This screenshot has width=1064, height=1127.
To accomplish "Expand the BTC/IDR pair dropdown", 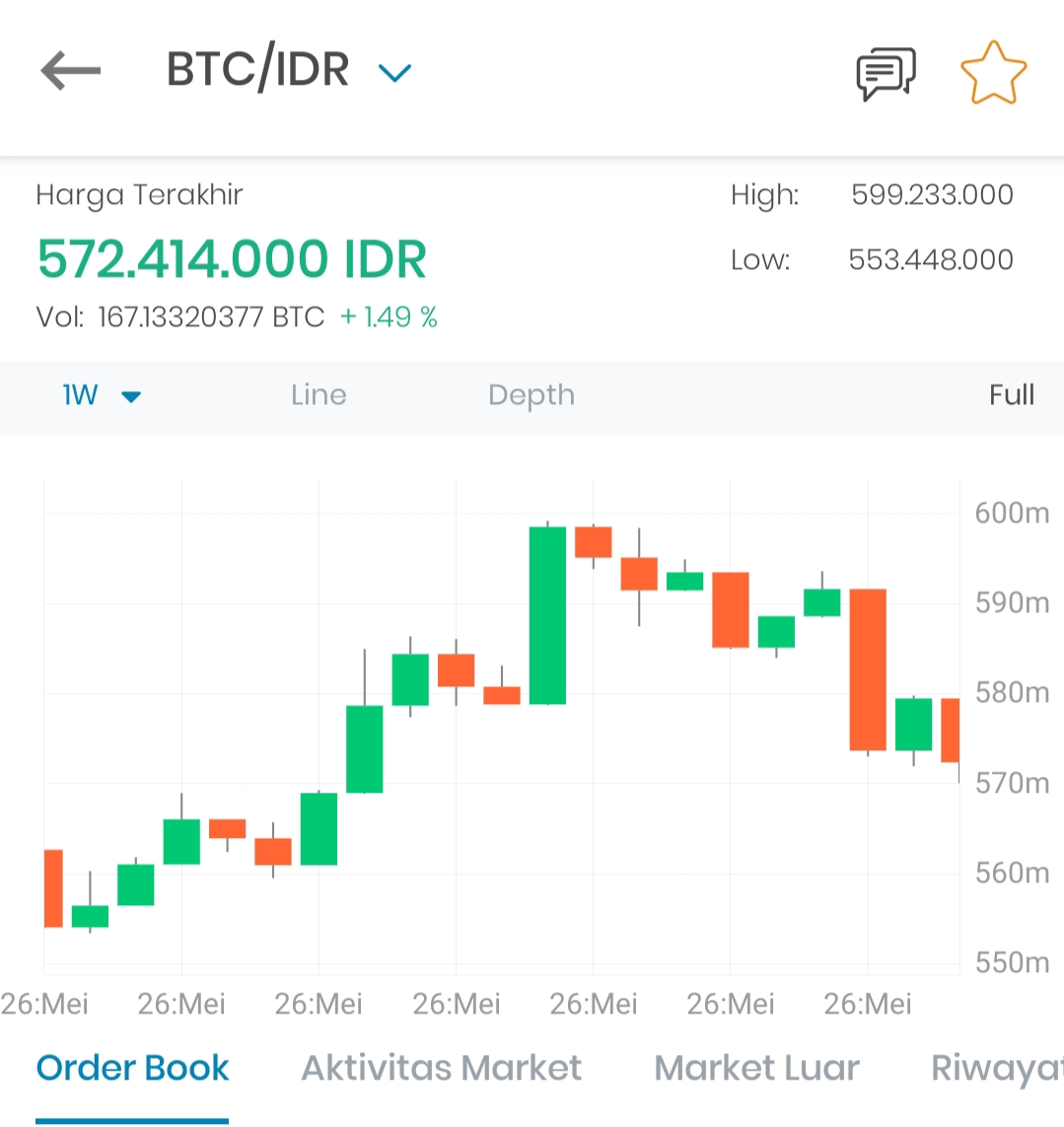I will 394,72.
